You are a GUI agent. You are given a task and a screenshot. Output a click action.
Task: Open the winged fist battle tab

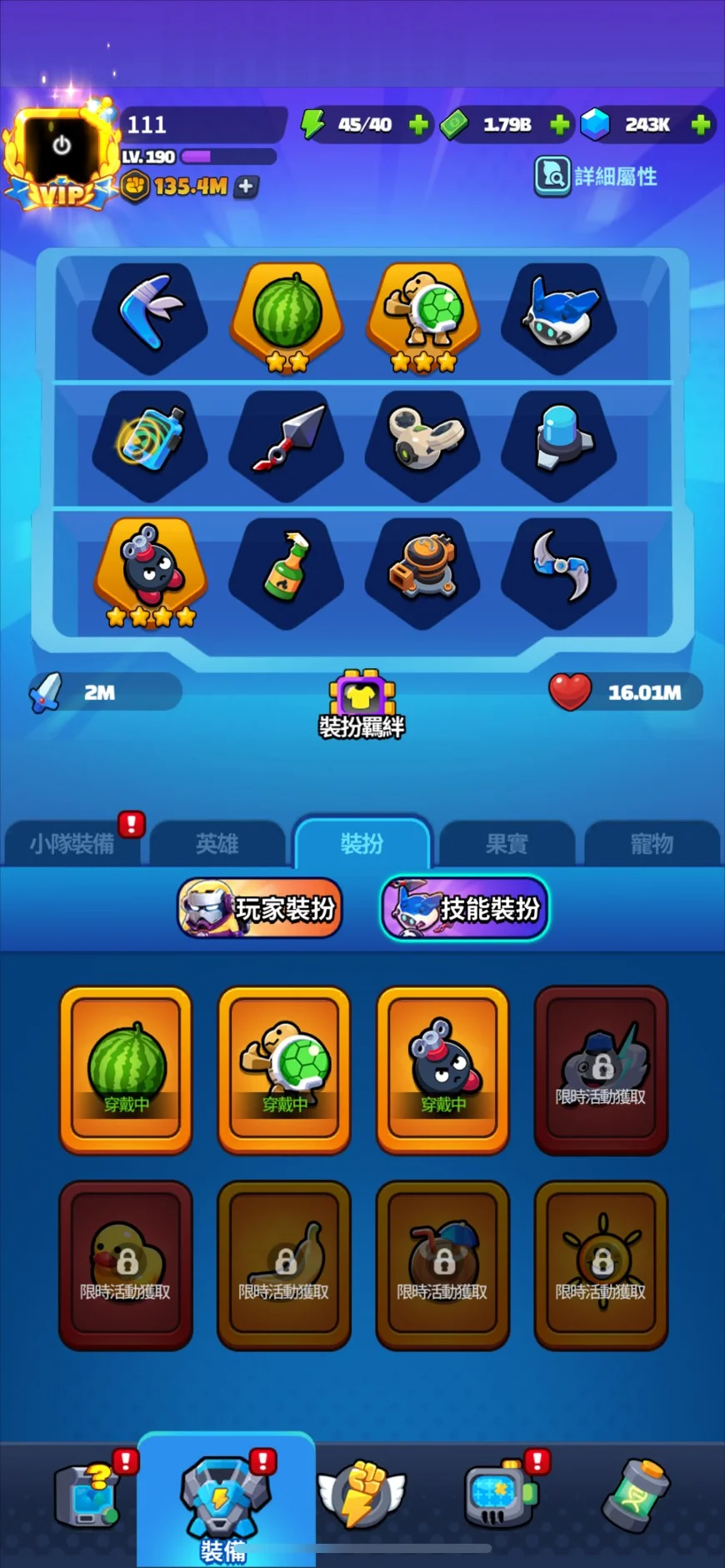(x=362, y=1496)
